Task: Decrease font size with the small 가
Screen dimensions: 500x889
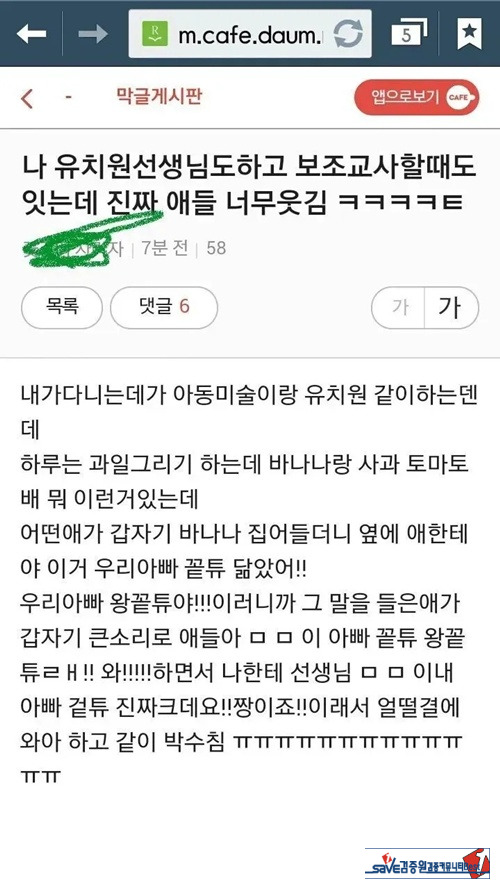Action: (399, 308)
